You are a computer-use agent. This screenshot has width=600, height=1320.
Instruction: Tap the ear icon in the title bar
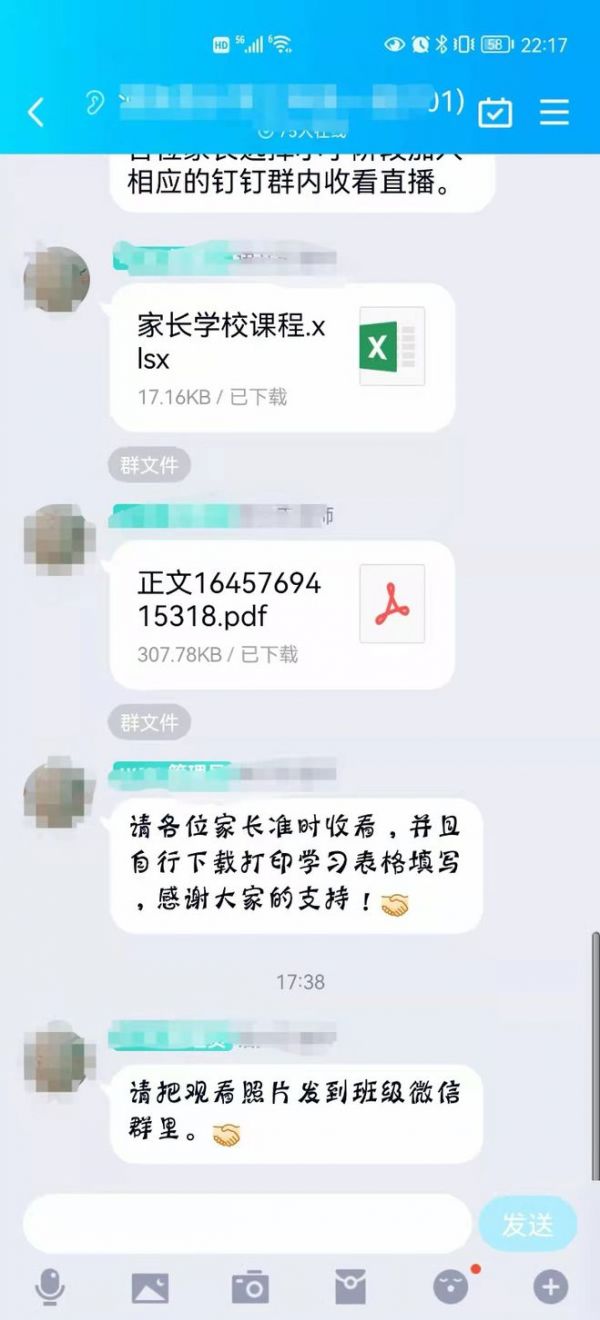click(x=96, y=103)
